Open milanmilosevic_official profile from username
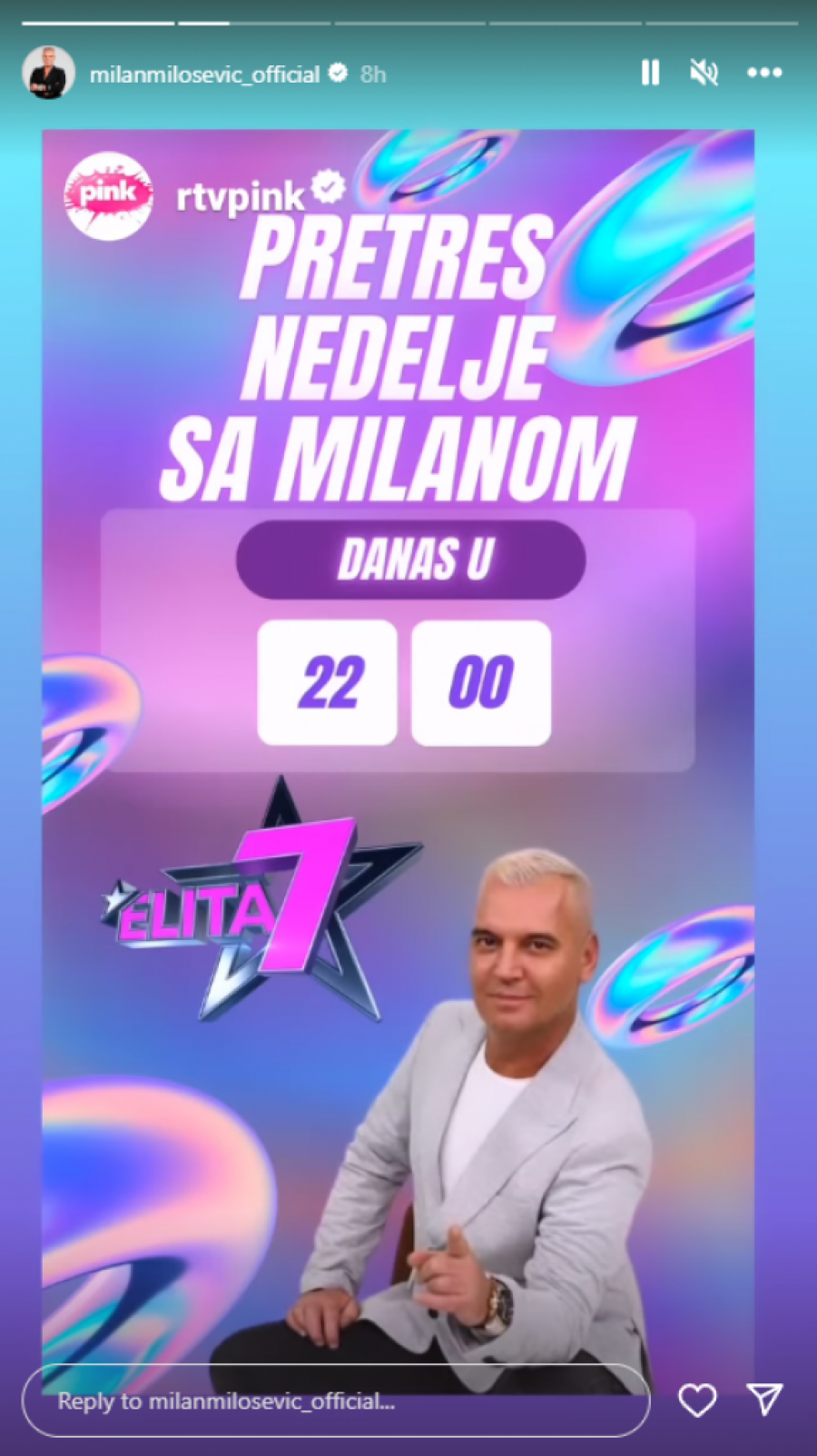Image resolution: width=817 pixels, height=1456 pixels. tap(204, 74)
